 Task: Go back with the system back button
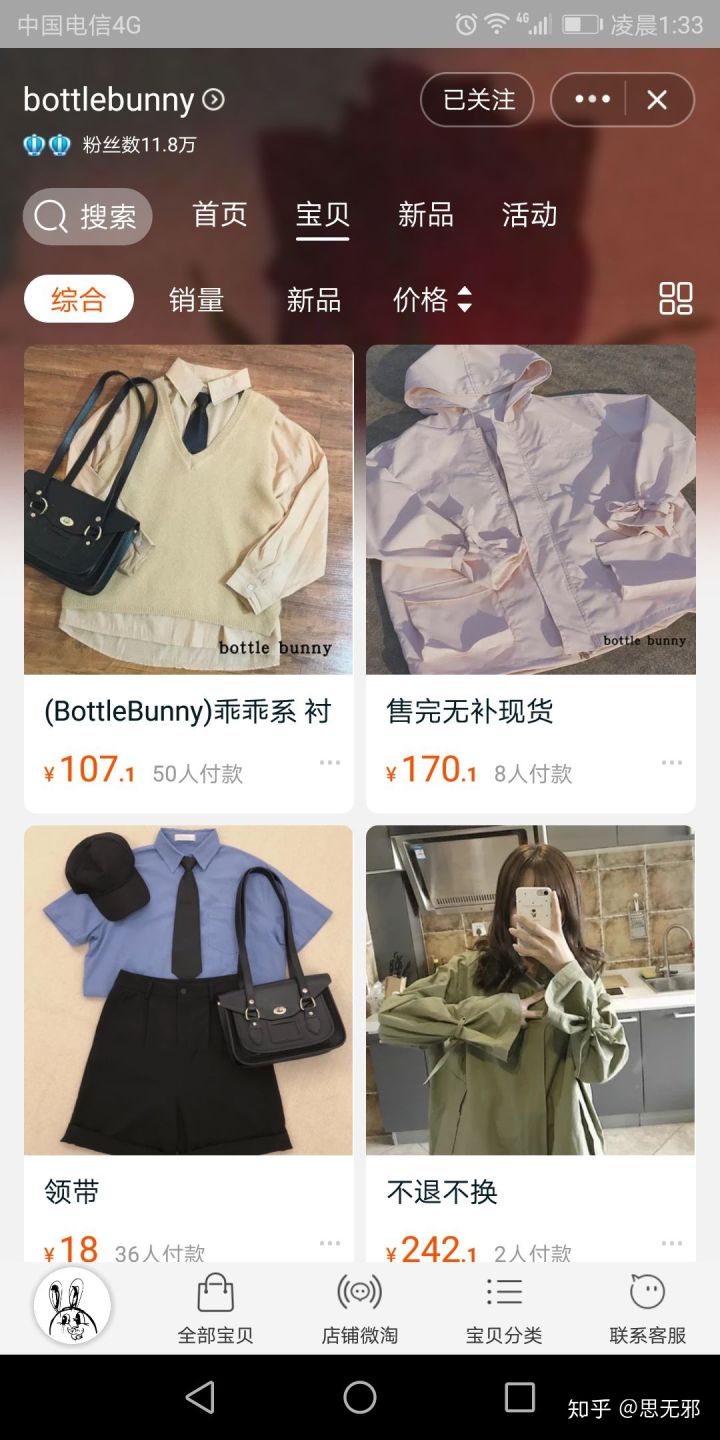point(200,1397)
